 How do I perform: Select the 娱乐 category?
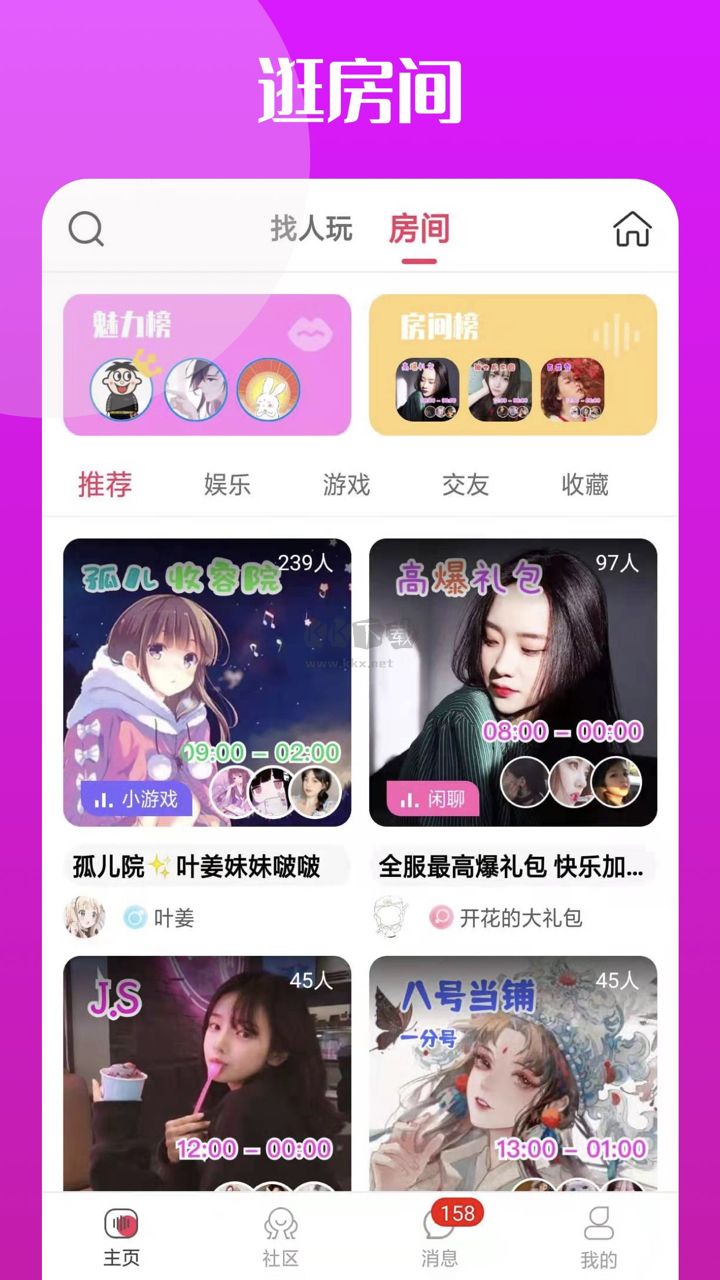225,484
